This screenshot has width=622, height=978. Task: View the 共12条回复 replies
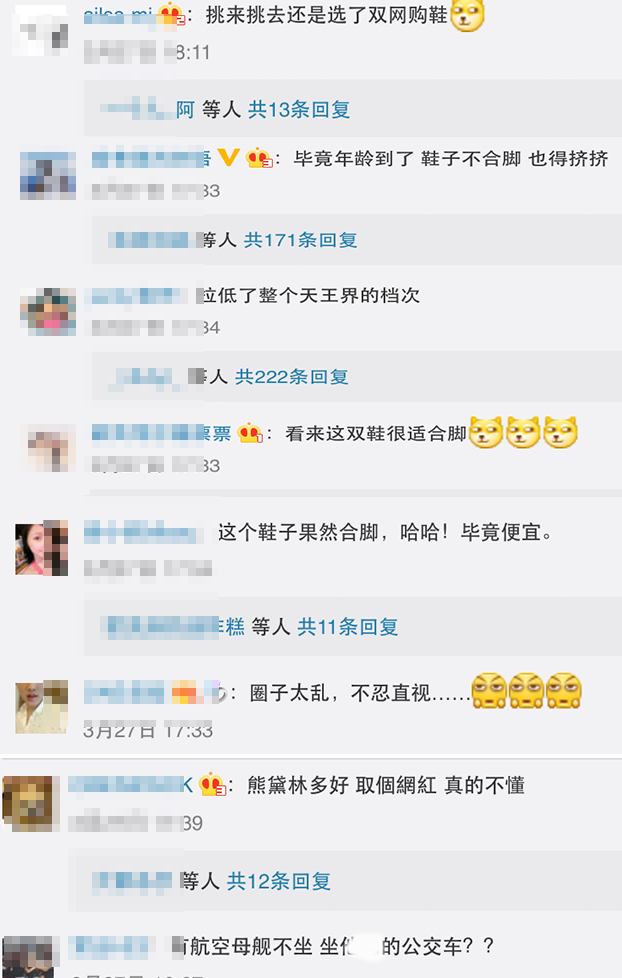[x=278, y=881]
